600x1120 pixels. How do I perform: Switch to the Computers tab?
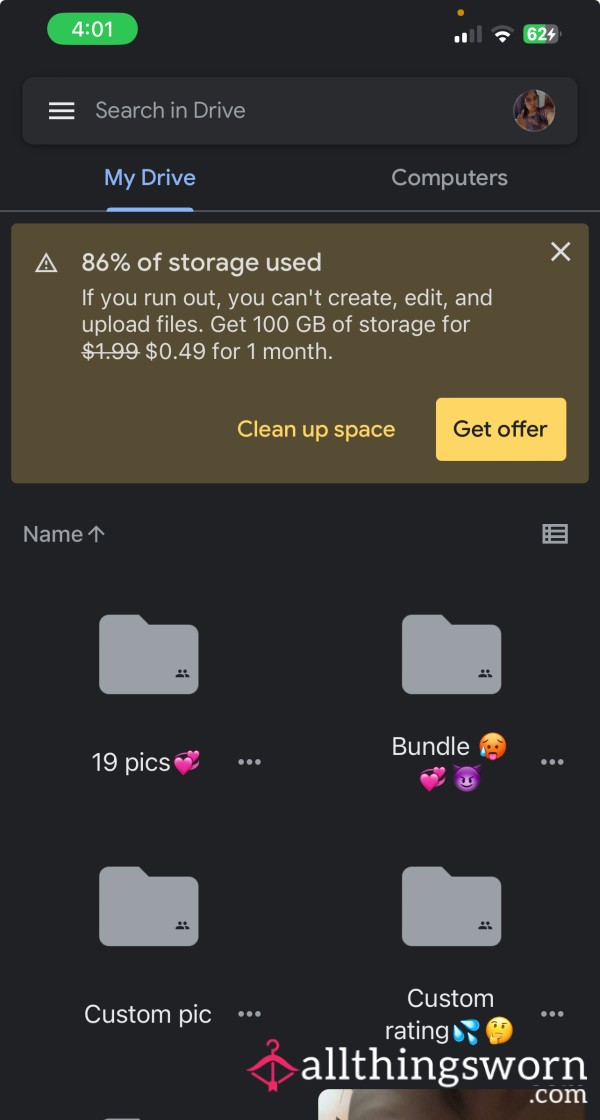tap(449, 178)
